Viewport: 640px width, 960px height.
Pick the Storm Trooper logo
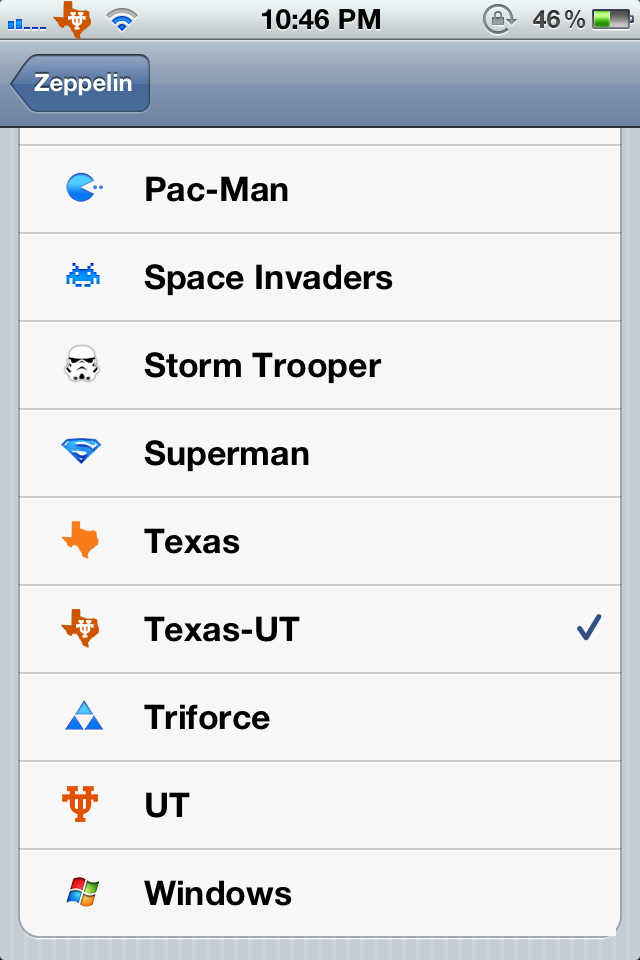tap(320, 366)
